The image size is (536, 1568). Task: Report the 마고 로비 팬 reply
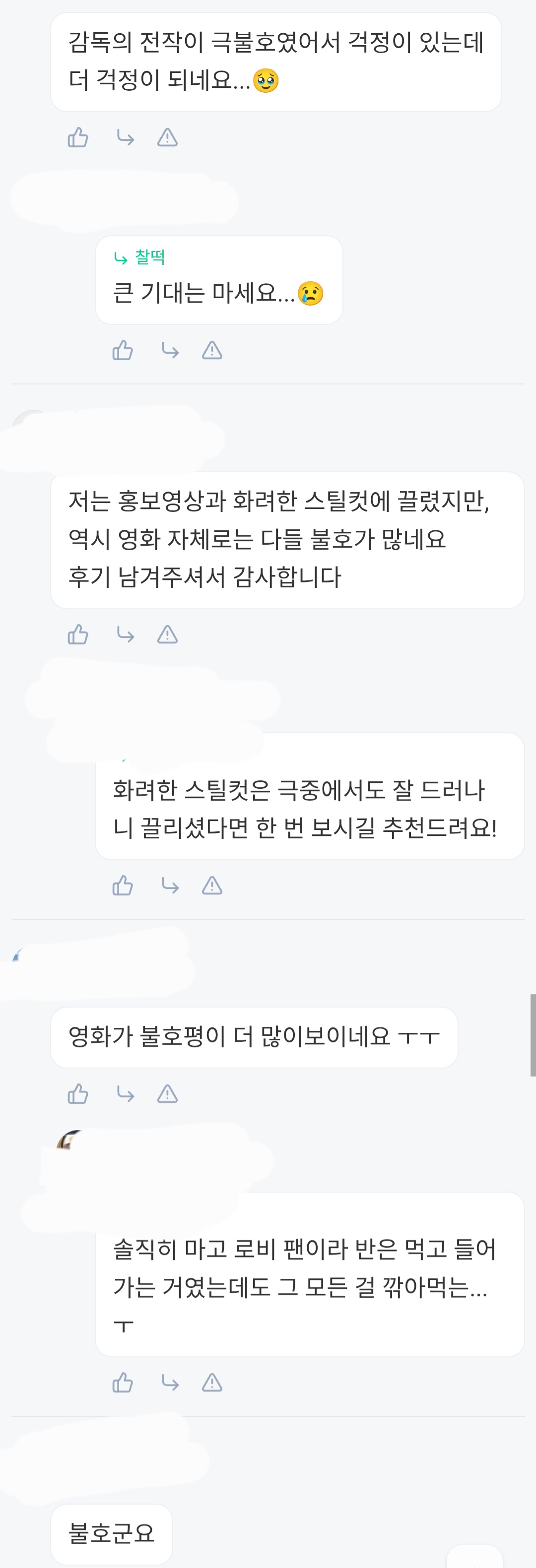coord(212,1383)
